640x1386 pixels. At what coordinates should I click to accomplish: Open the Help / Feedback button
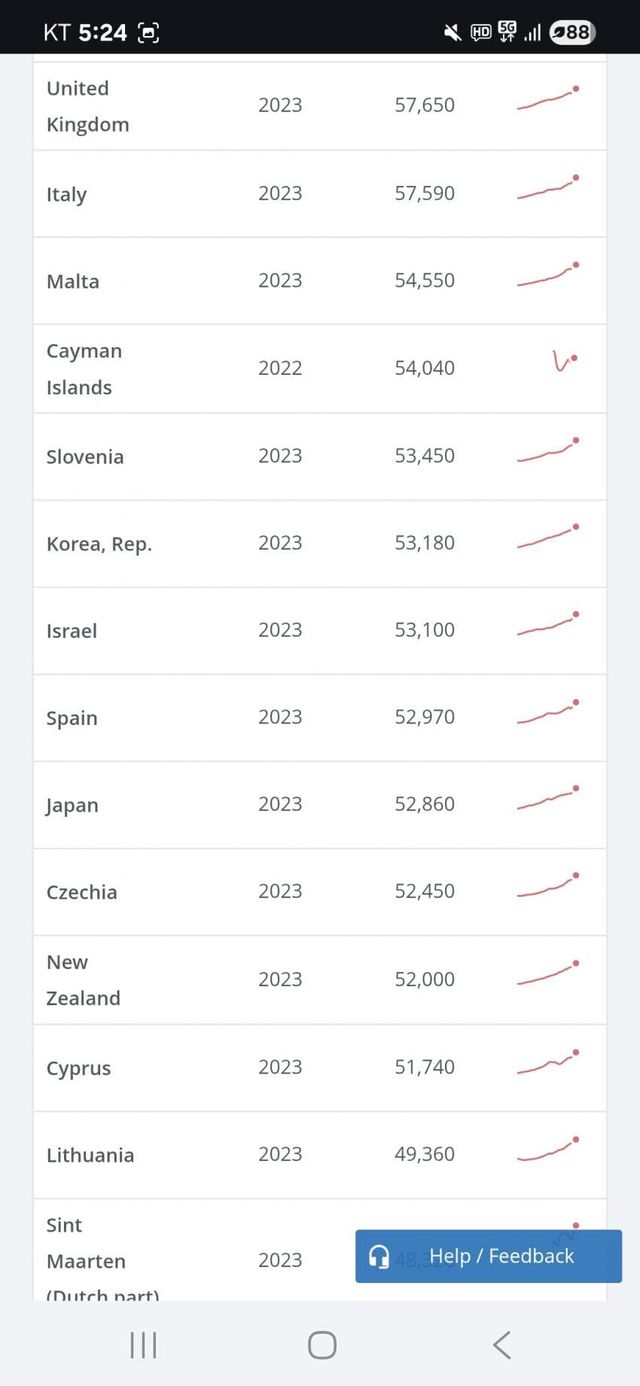[488, 1256]
